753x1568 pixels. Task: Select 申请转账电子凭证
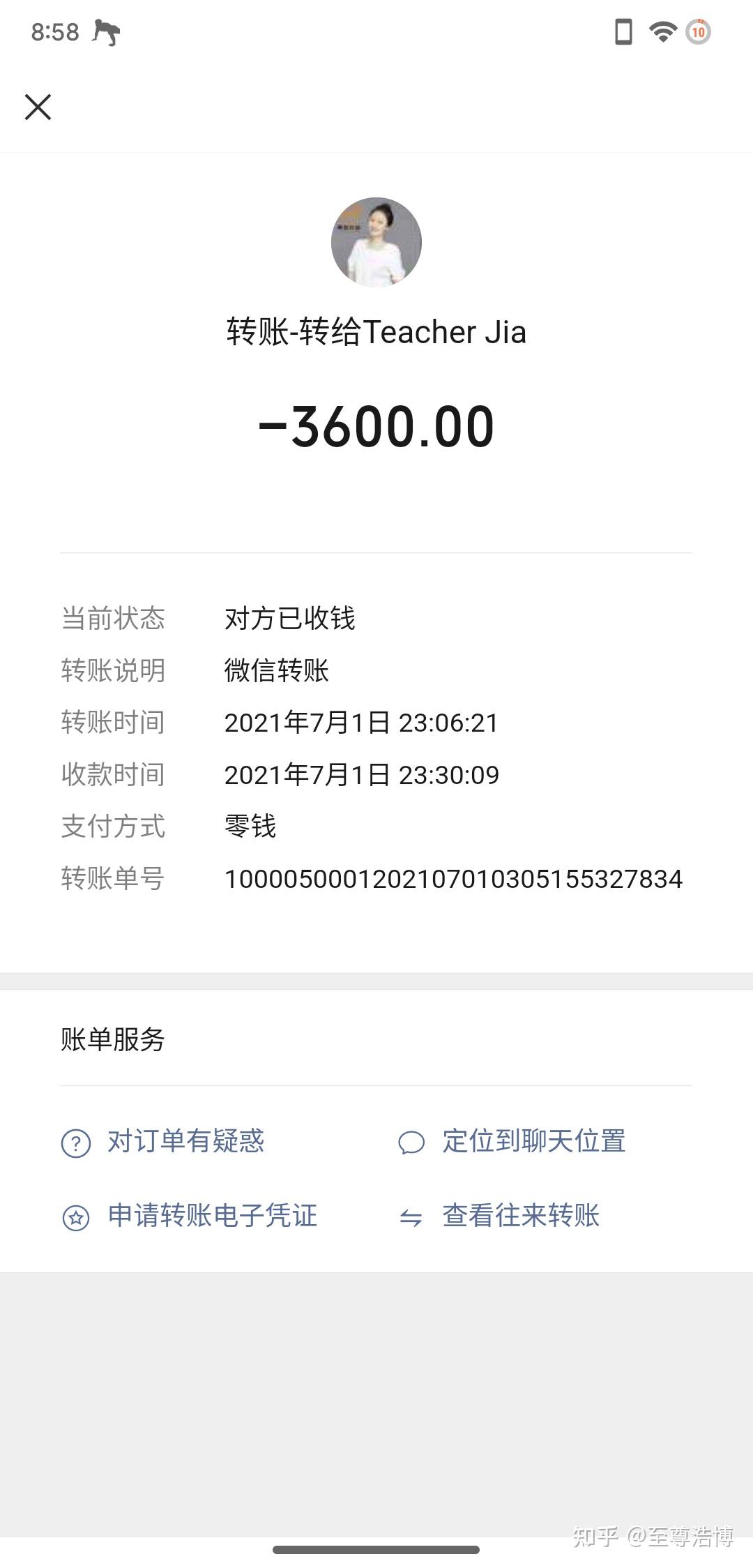point(212,1216)
